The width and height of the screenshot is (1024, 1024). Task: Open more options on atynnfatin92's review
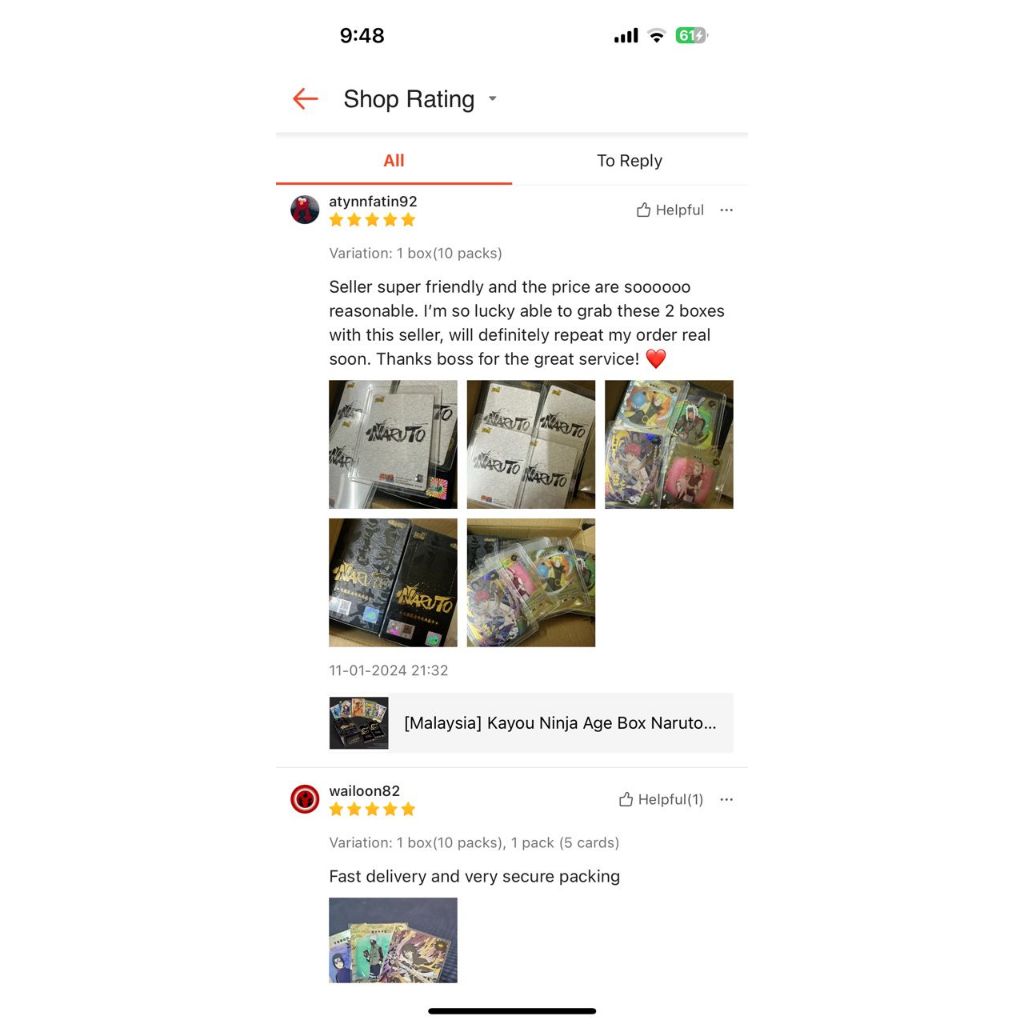tap(726, 210)
